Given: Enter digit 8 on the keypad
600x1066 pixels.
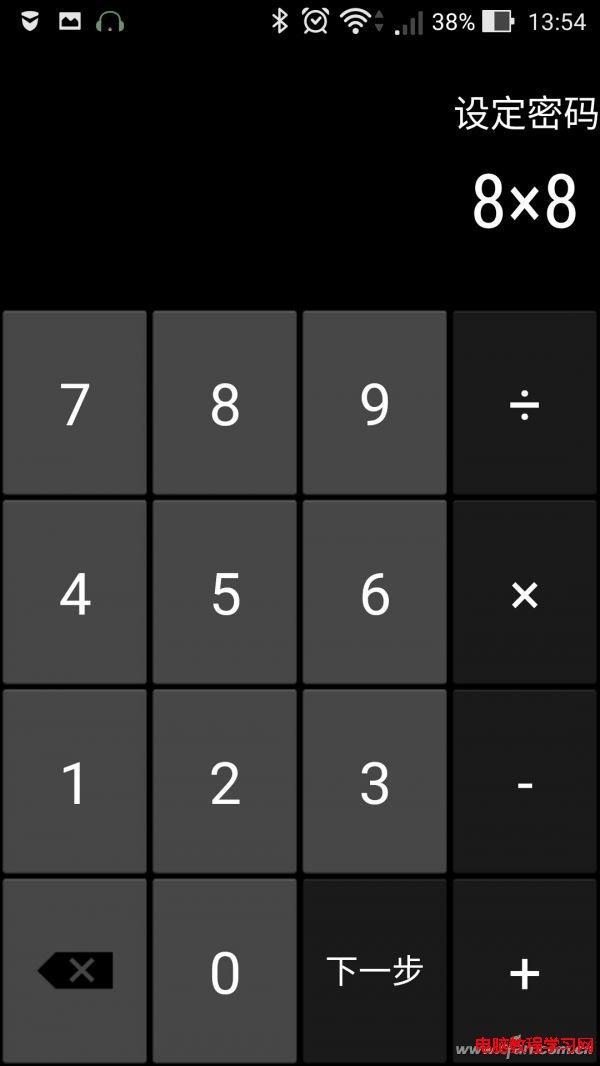Looking at the screenshot, I should pyautogui.click(x=225, y=403).
